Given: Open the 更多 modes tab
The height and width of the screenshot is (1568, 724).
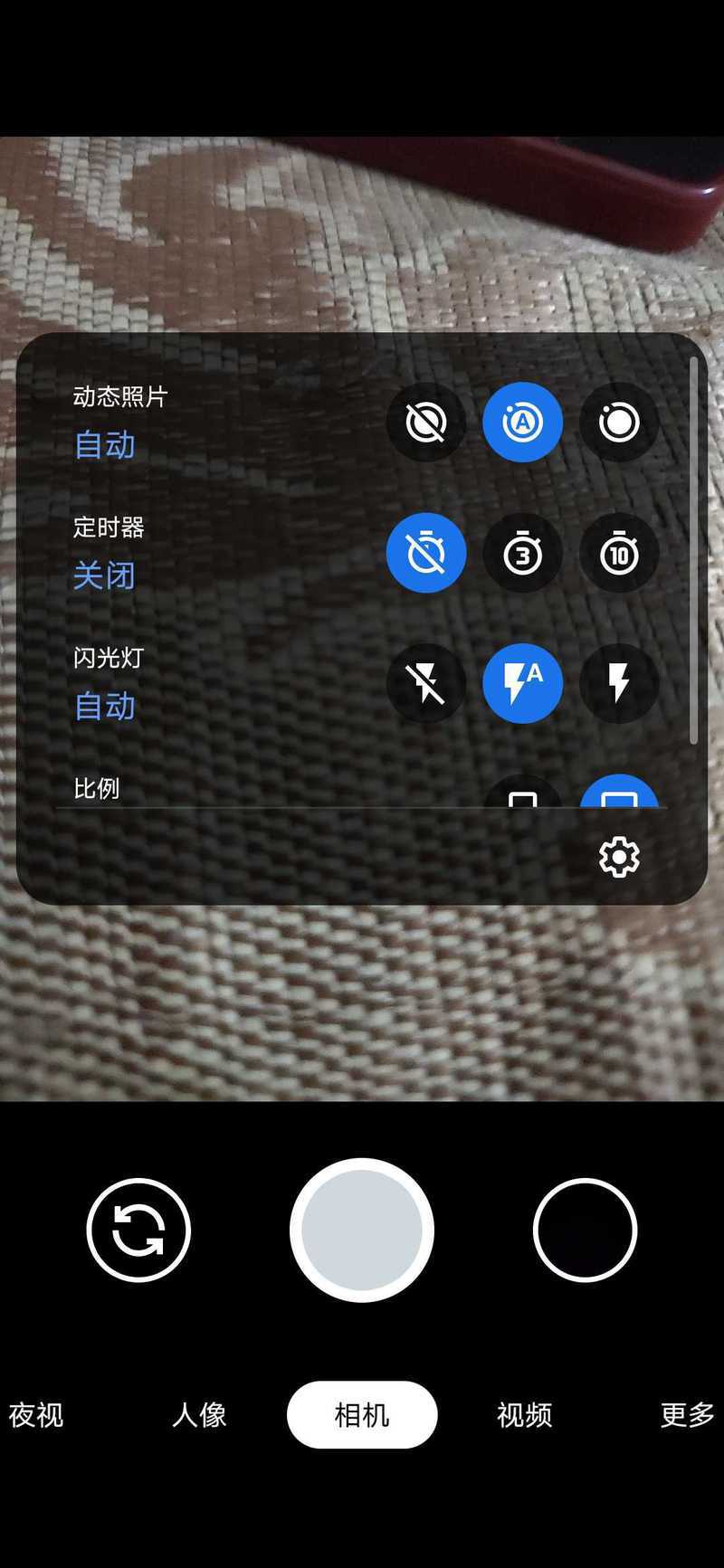Looking at the screenshot, I should click(688, 1414).
